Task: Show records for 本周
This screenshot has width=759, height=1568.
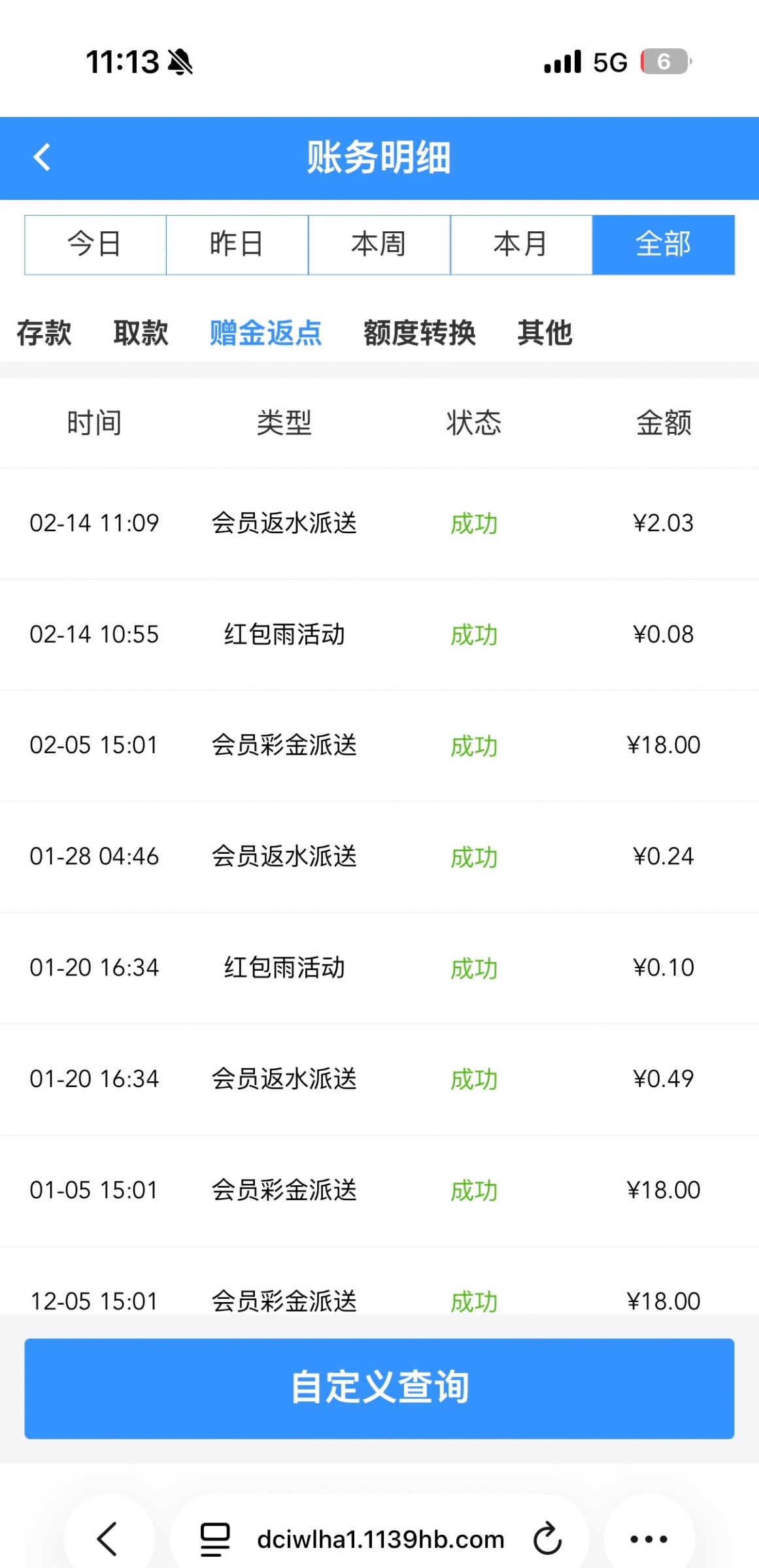Action: (379, 244)
